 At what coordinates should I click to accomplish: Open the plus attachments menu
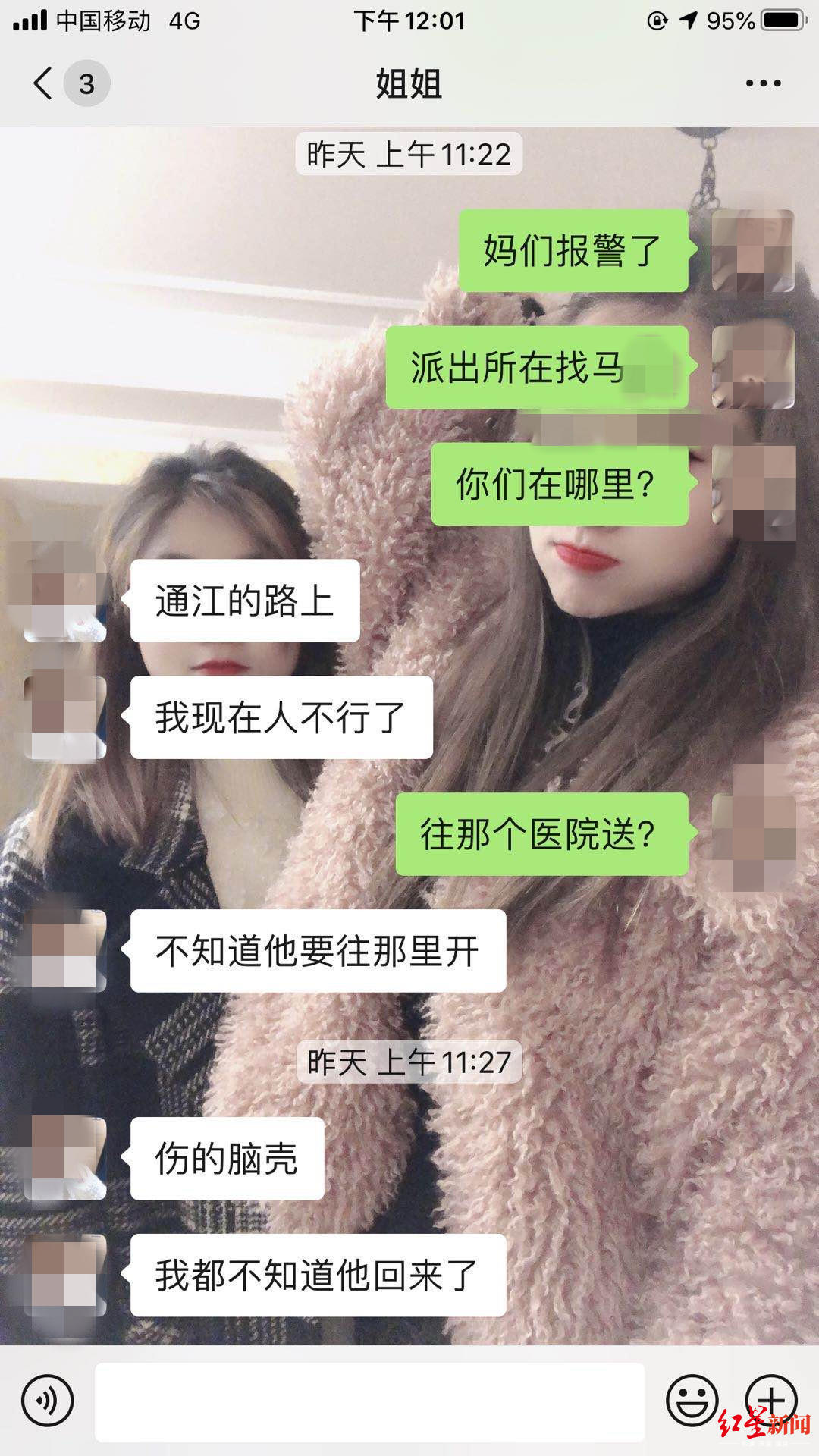click(770, 1399)
